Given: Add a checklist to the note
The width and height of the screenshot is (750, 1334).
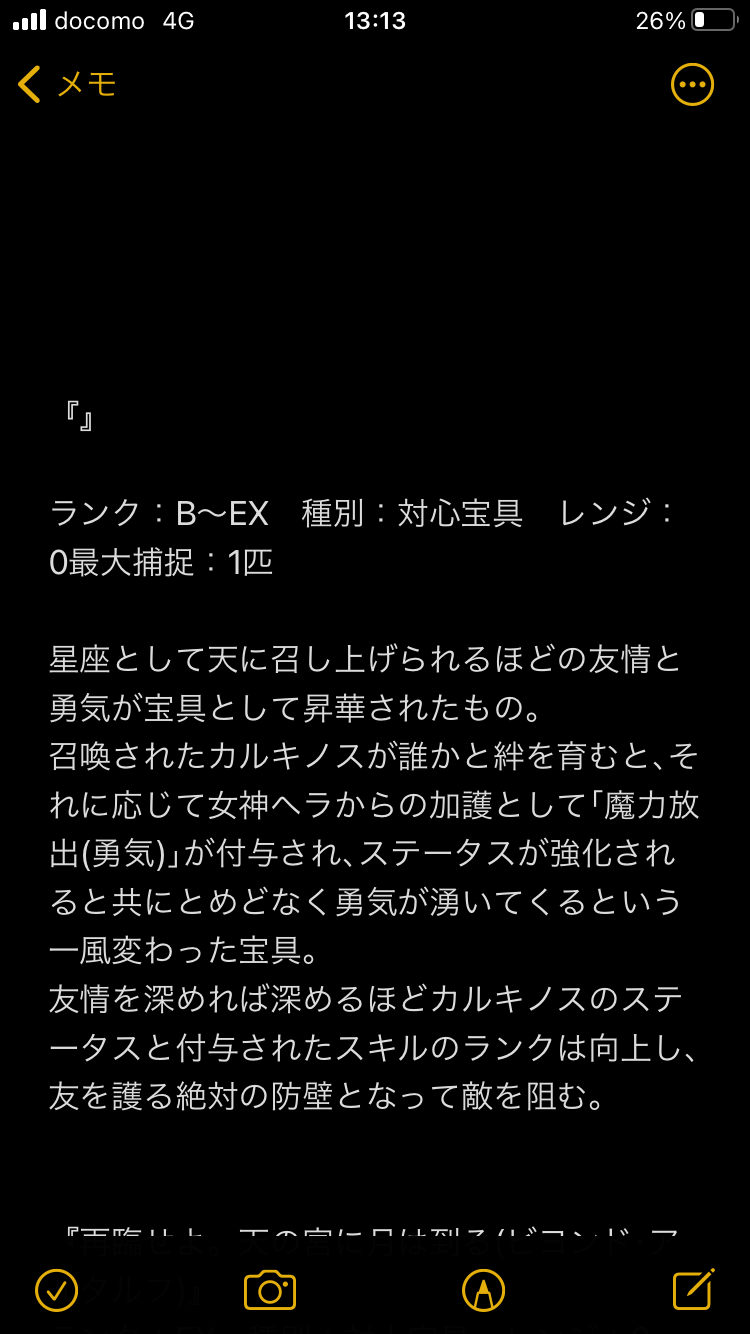Looking at the screenshot, I should (x=56, y=1290).
